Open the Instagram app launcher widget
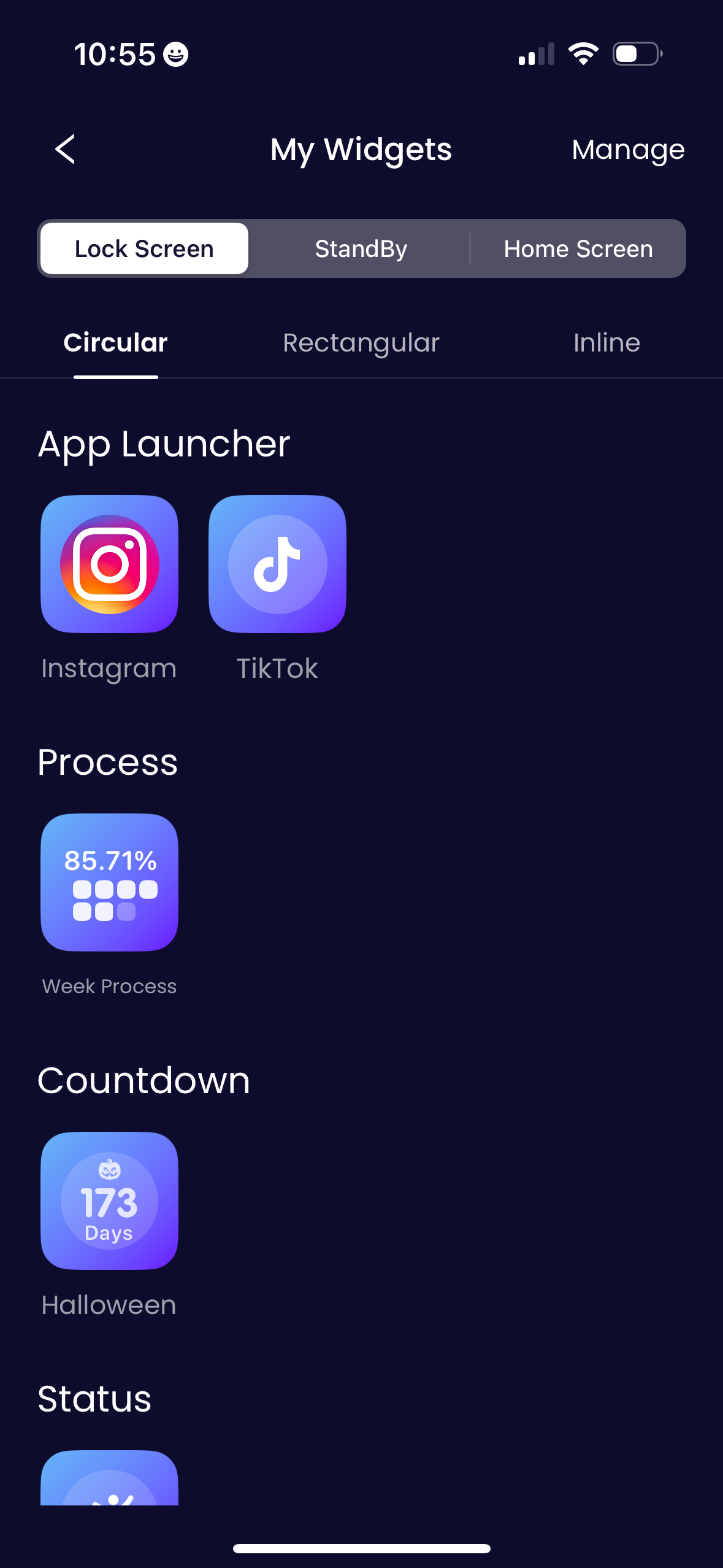The width and height of the screenshot is (723, 1568). (109, 564)
